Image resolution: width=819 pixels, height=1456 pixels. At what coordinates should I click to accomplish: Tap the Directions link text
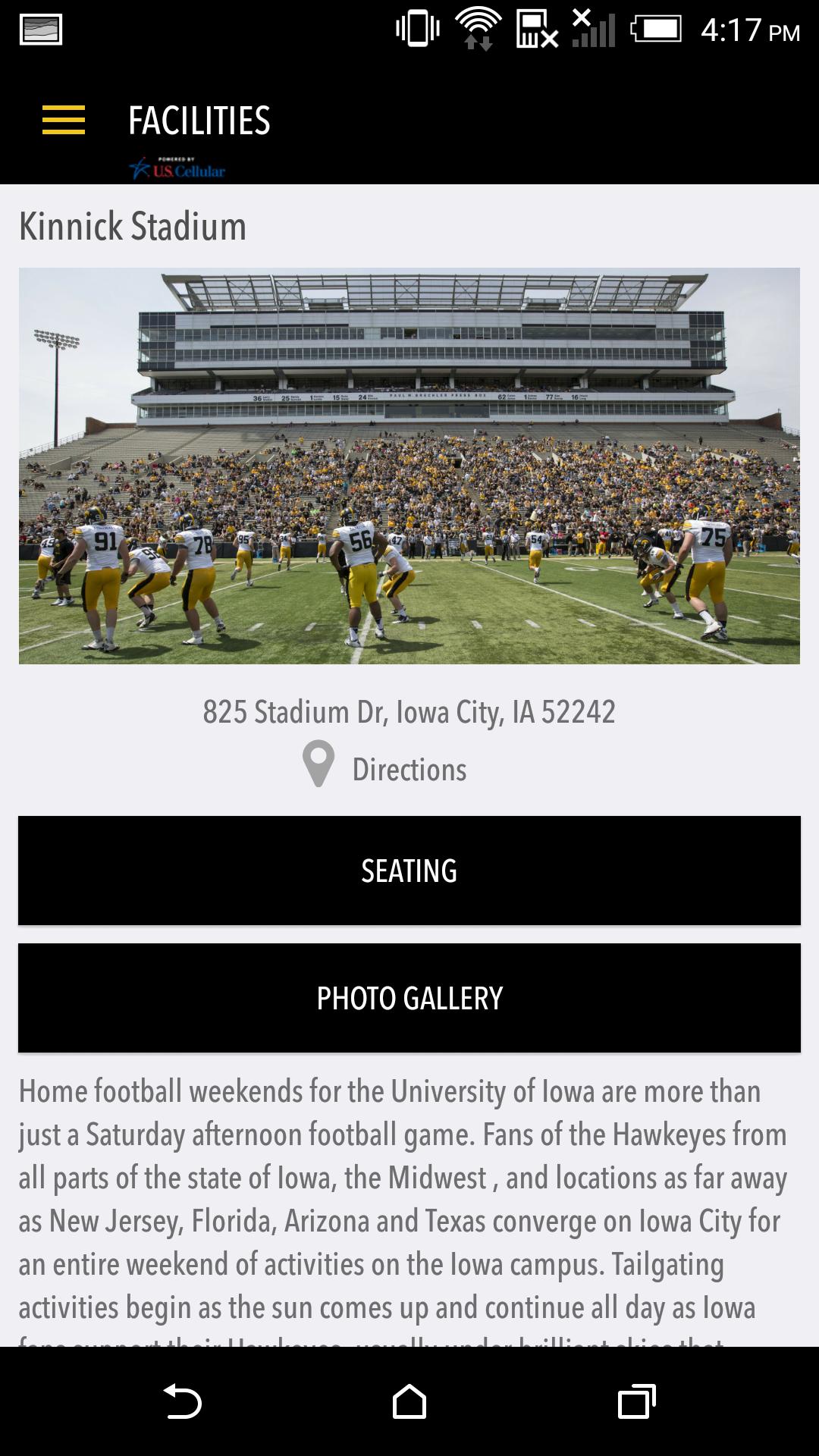click(x=408, y=768)
